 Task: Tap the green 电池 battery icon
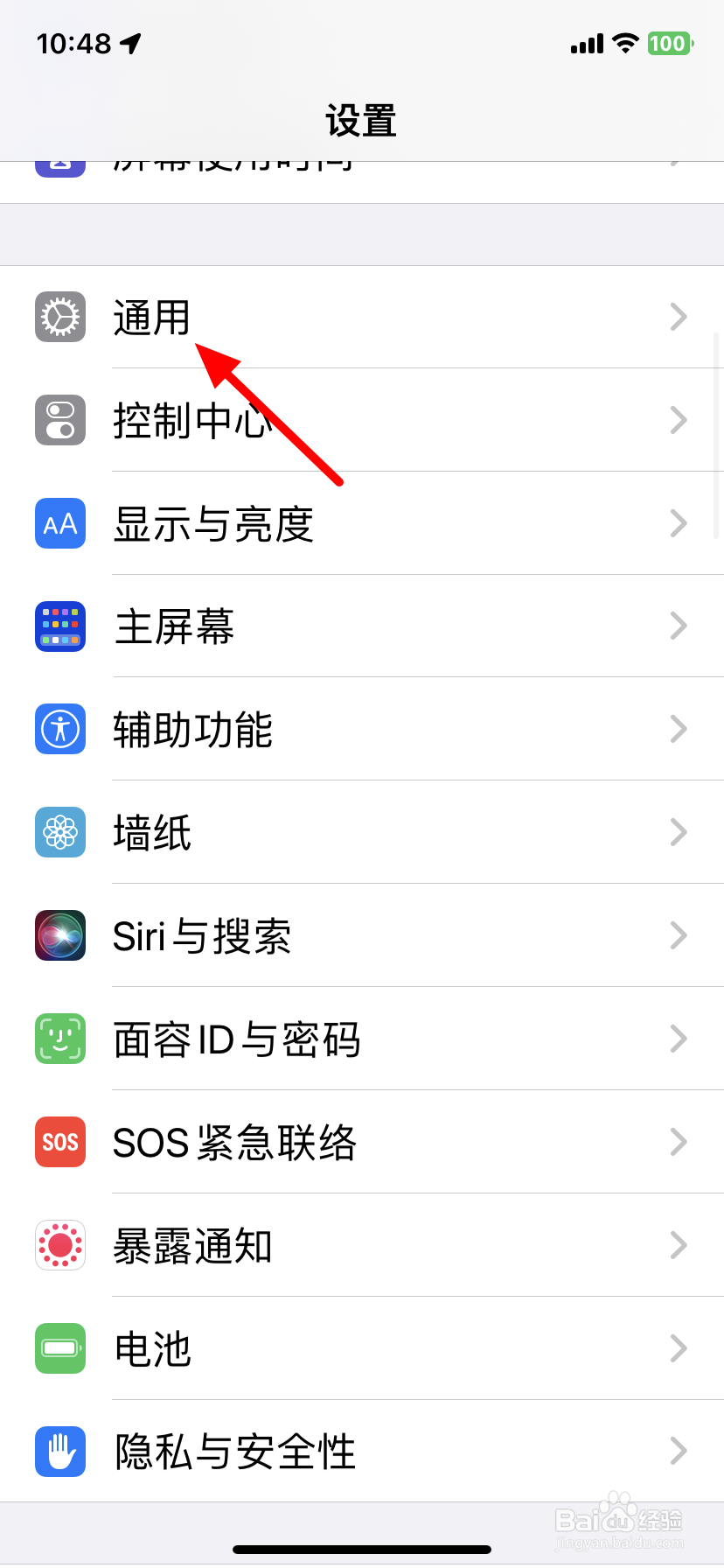59,1348
